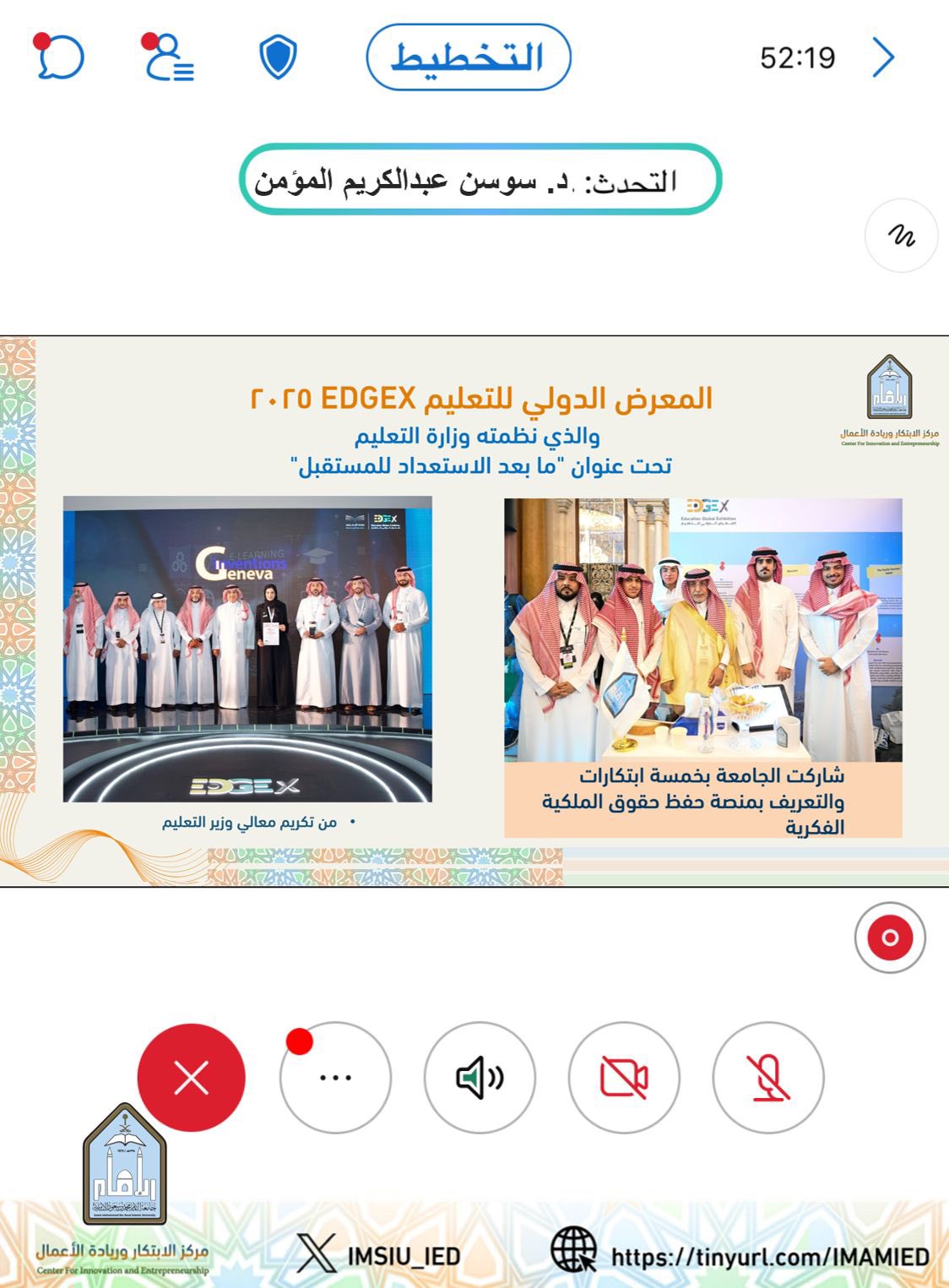Screen dimensions: 949x1288
Task: View meeting security info shield
Action: click(278, 57)
